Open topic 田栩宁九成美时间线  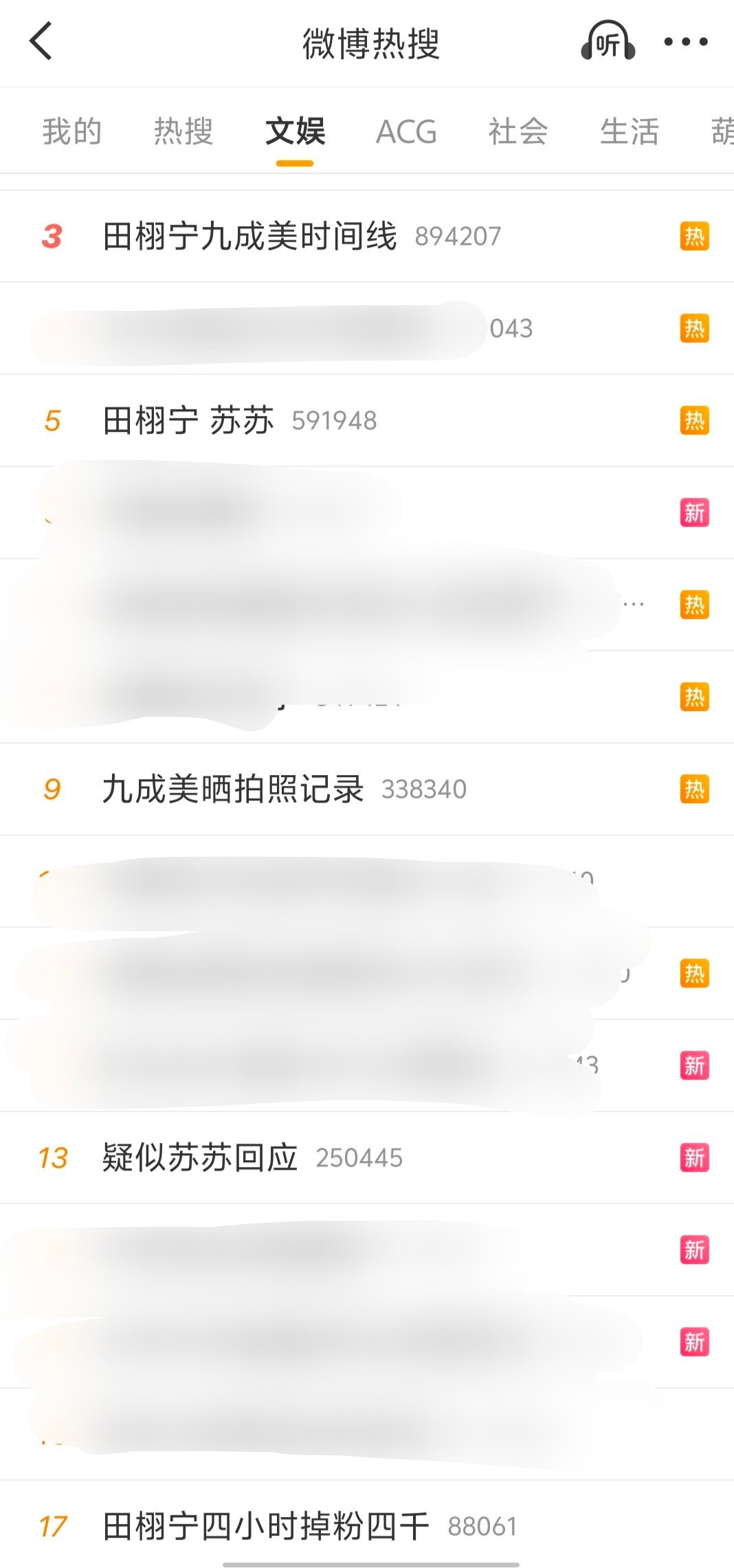click(x=252, y=235)
